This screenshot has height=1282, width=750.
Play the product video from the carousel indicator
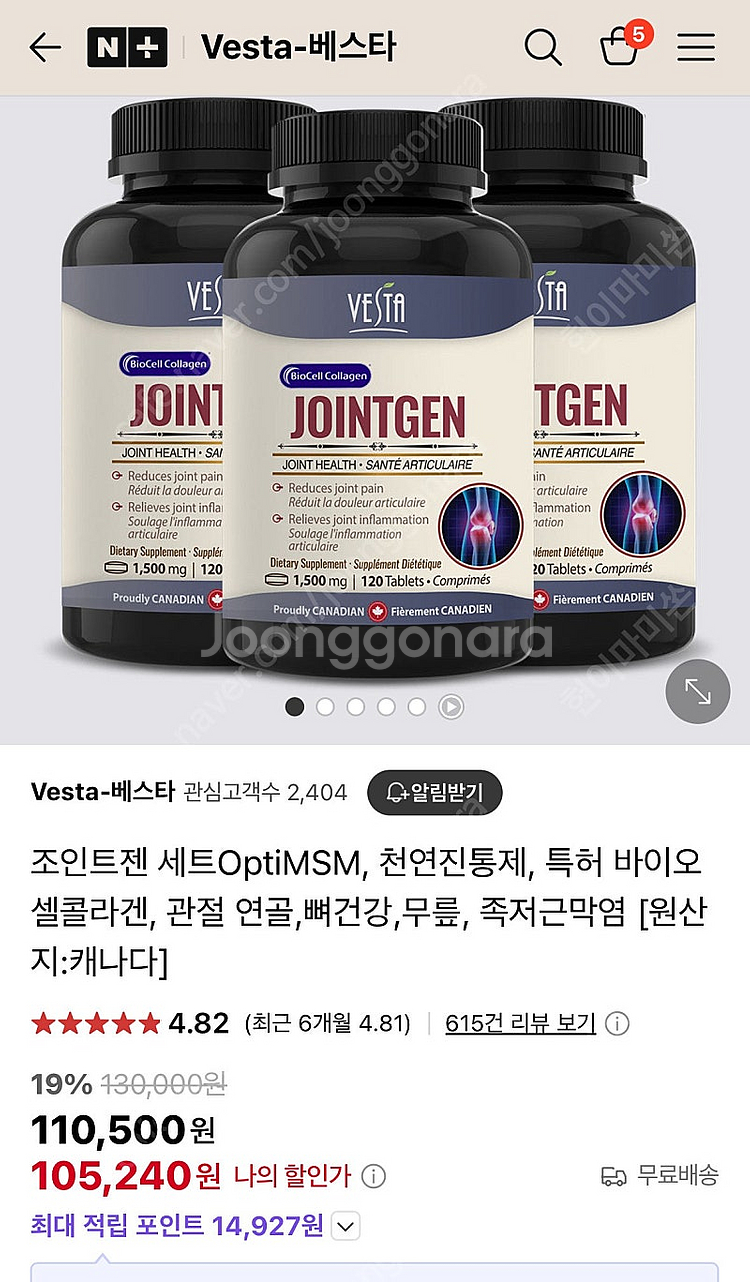[451, 707]
